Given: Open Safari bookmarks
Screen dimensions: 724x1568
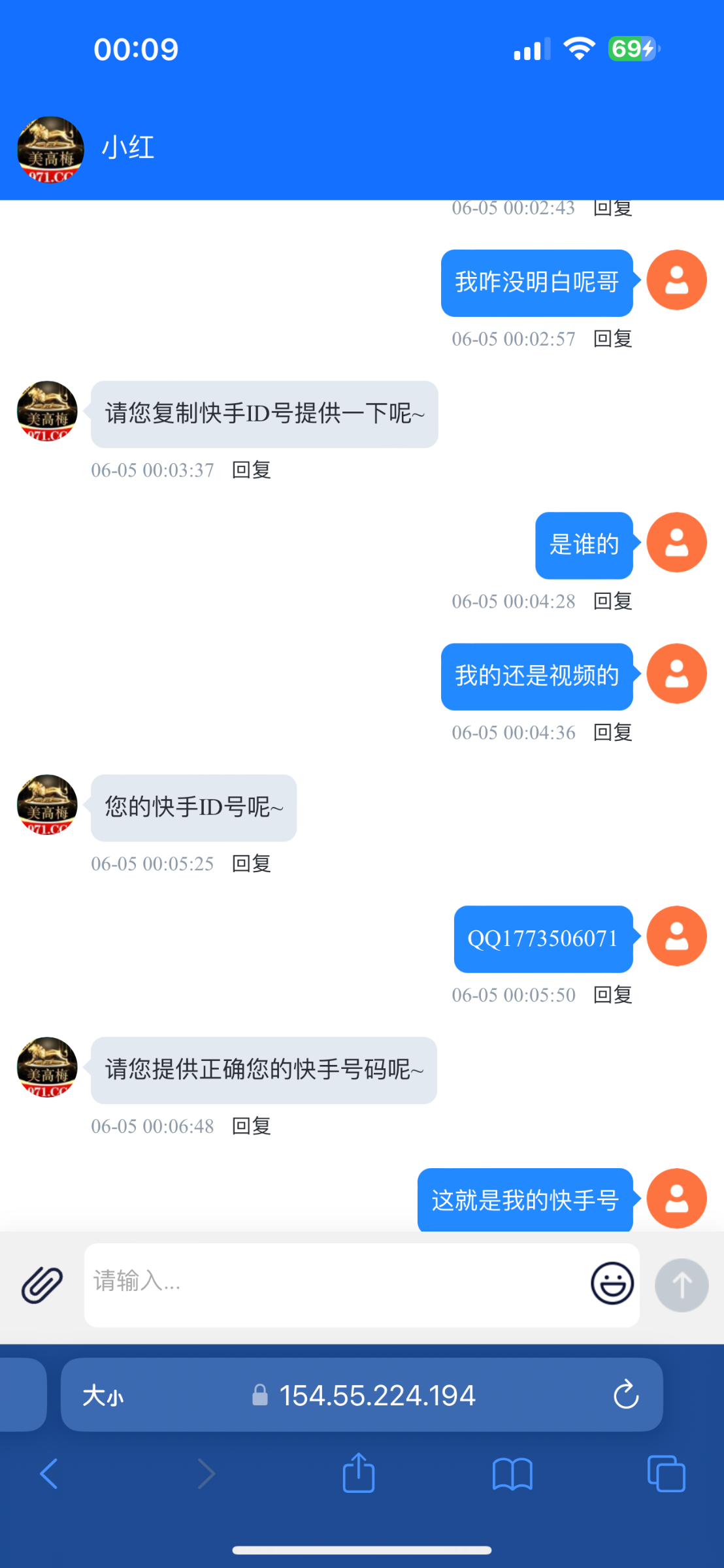Looking at the screenshot, I should click(512, 1474).
